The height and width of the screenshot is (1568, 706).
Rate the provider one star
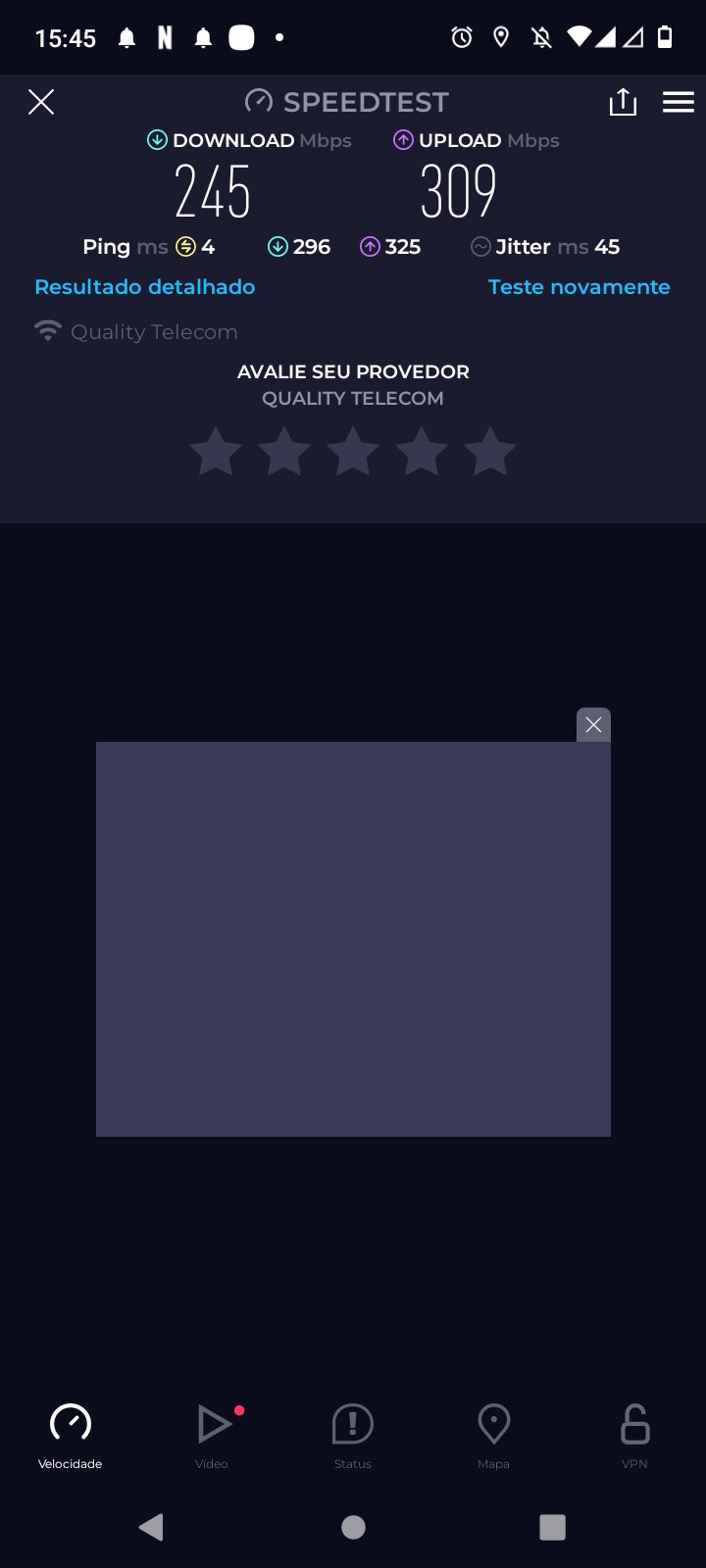(216, 452)
